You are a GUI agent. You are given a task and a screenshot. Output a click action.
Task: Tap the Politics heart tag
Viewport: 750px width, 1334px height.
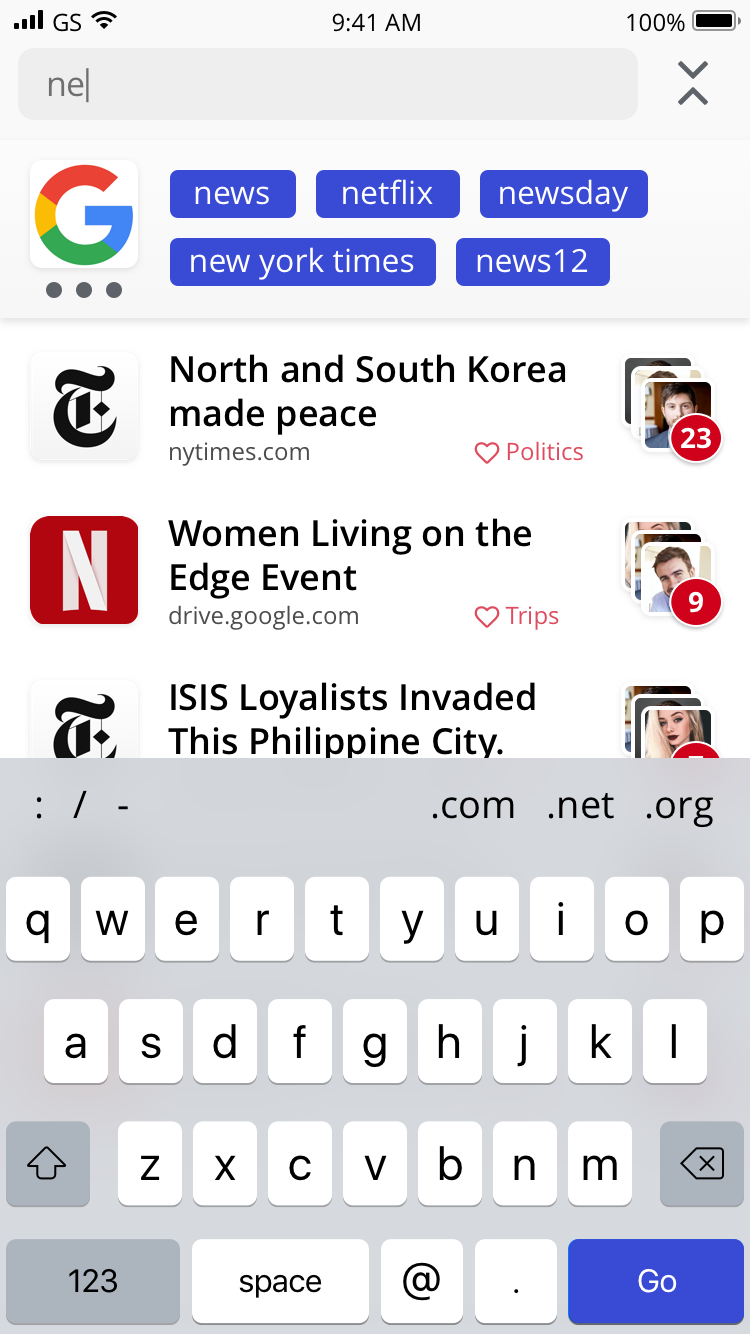529,452
